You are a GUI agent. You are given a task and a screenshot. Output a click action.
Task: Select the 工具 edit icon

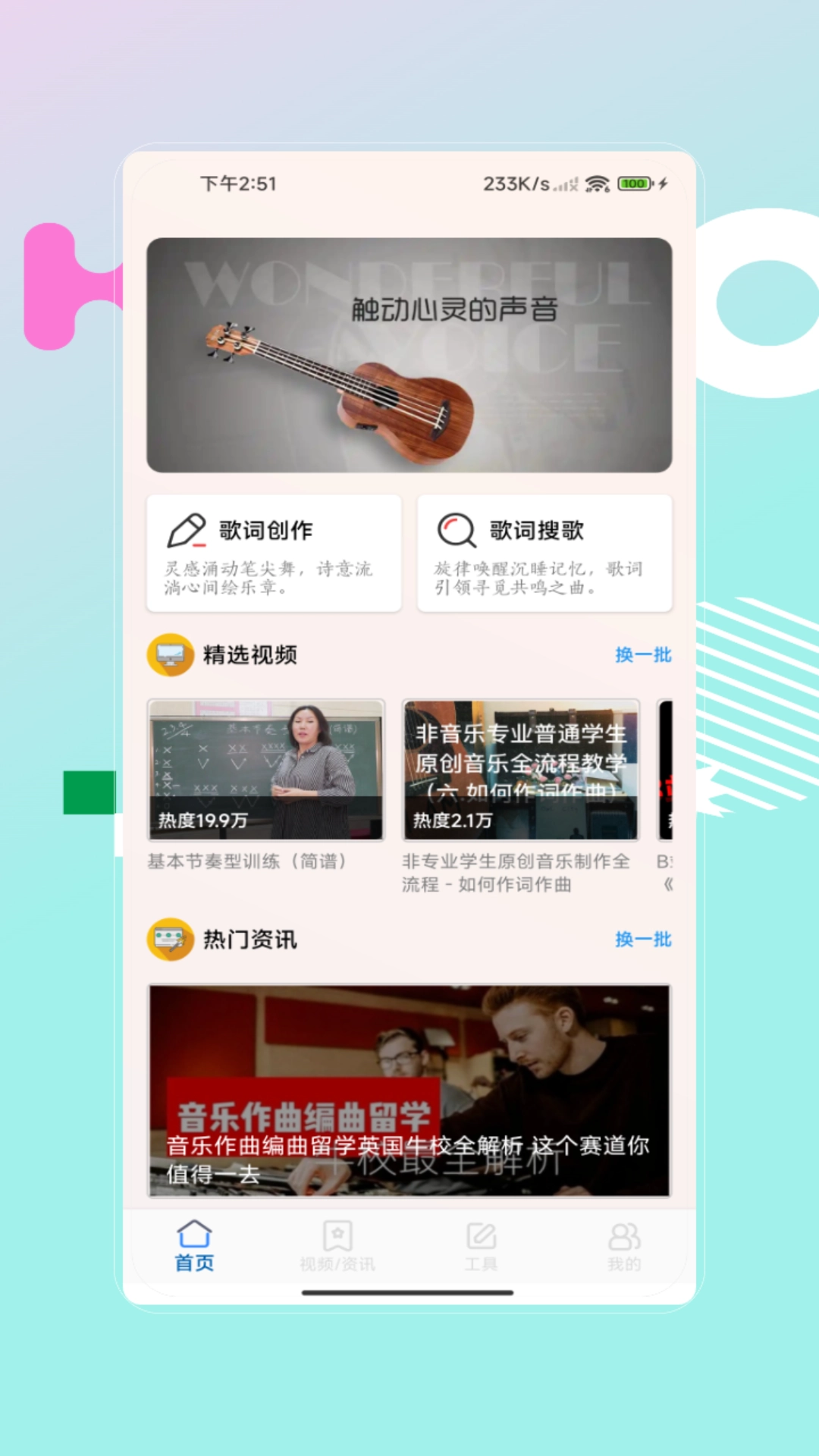pos(482,1235)
